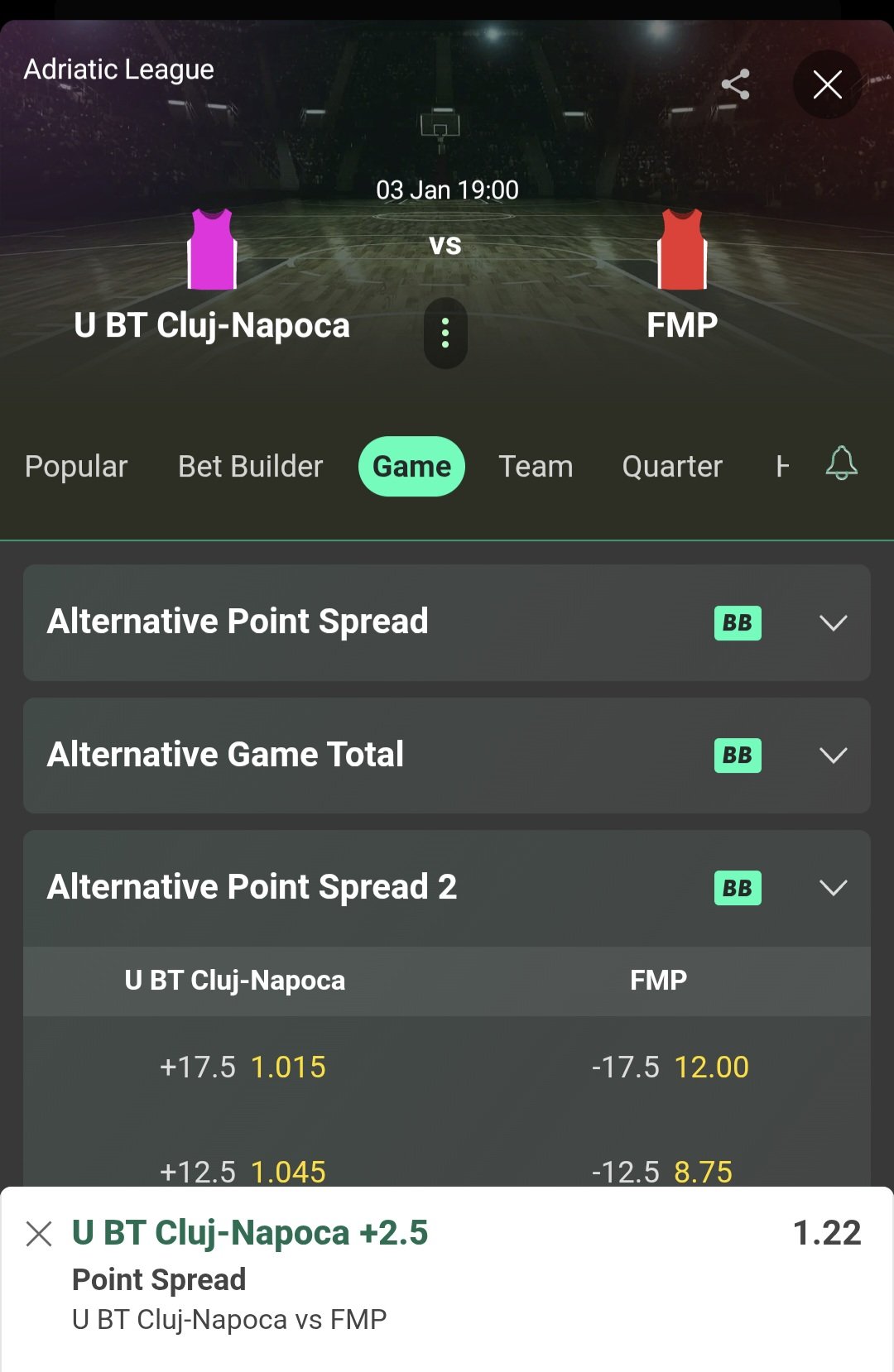Switch to the Popular tab

pyautogui.click(x=76, y=467)
